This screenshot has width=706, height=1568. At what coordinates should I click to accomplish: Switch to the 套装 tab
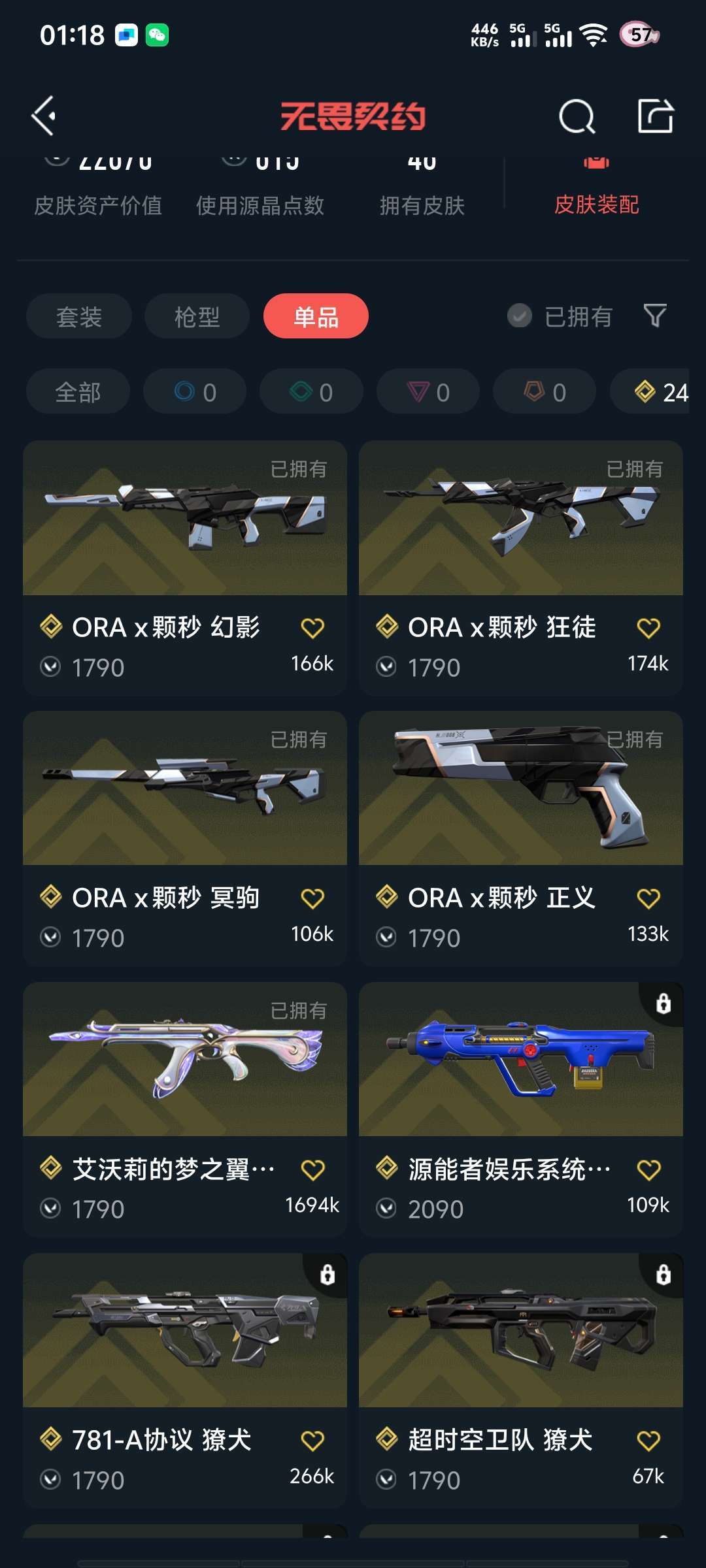pos(78,316)
